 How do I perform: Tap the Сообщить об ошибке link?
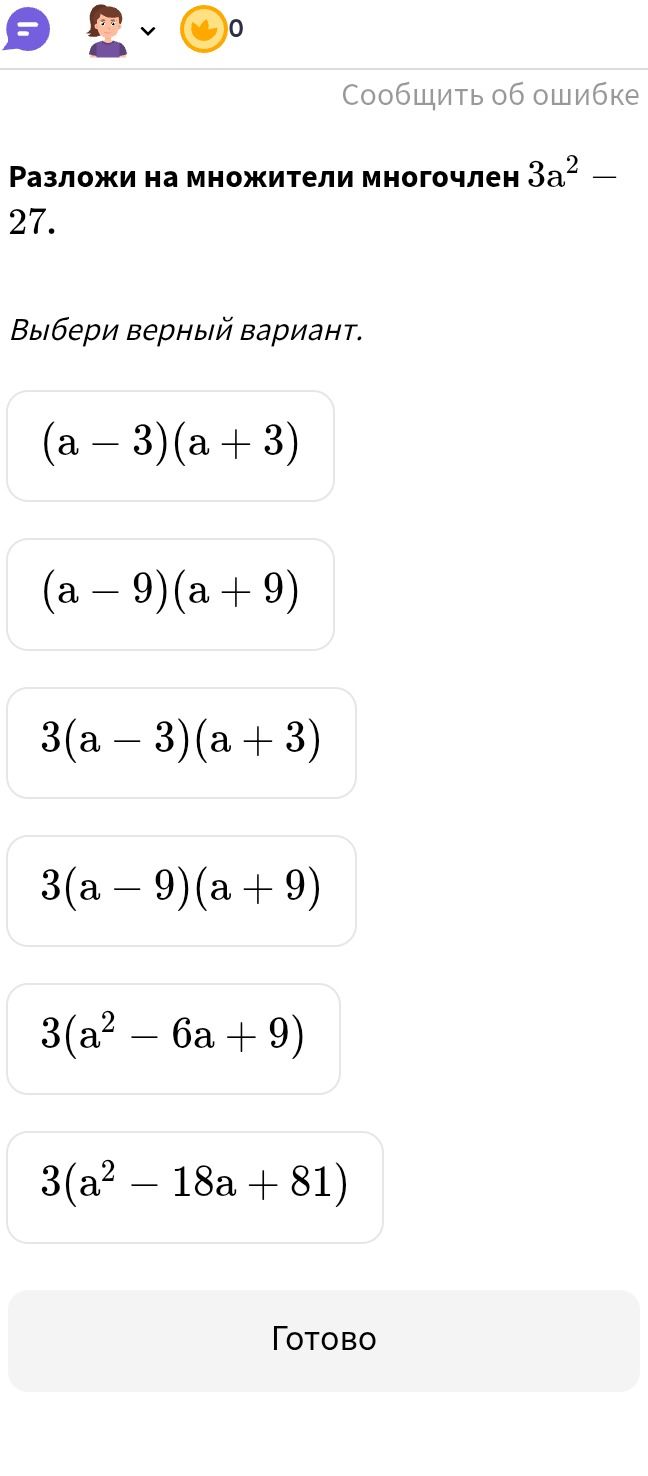490,95
